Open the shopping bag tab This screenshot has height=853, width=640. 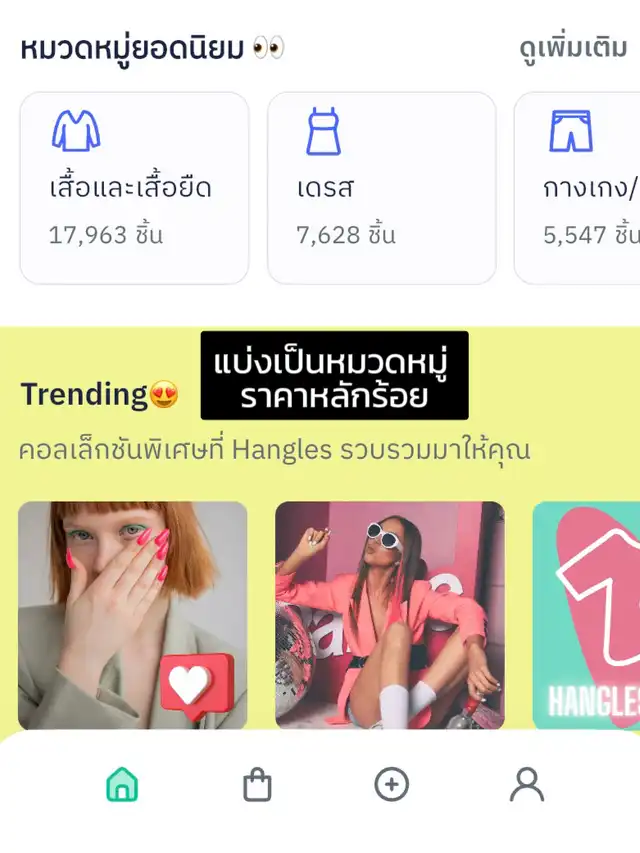tap(257, 785)
